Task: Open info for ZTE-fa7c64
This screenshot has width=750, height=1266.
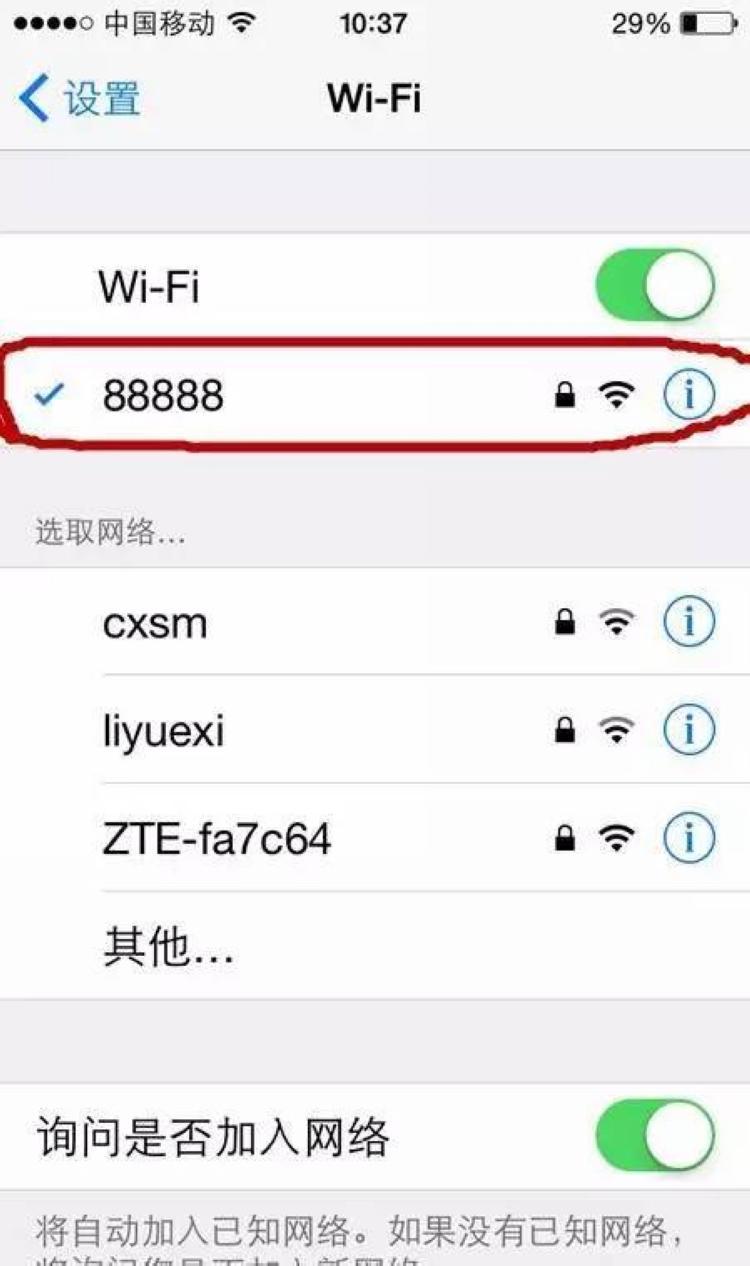Action: pyautogui.click(x=690, y=838)
